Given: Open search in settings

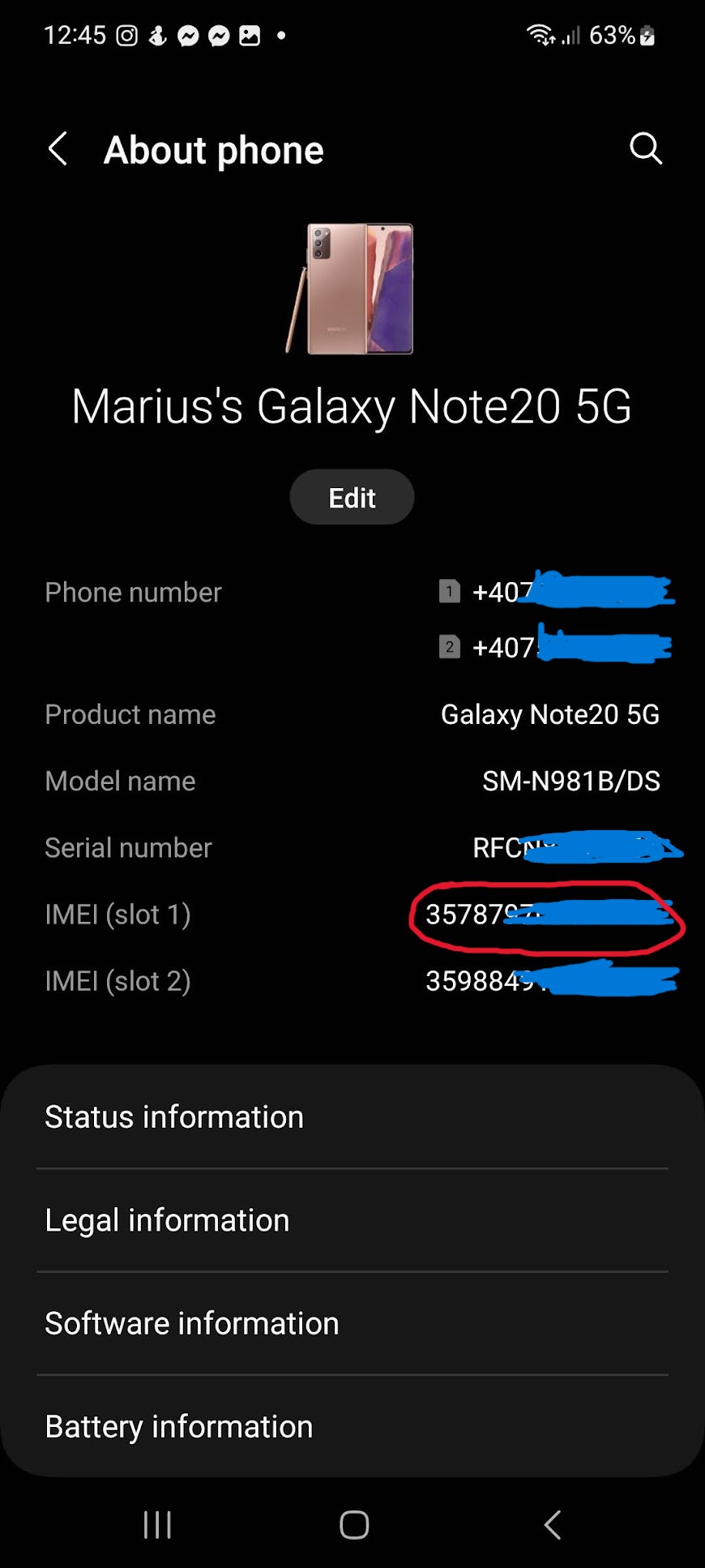Looking at the screenshot, I should pyautogui.click(x=646, y=148).
